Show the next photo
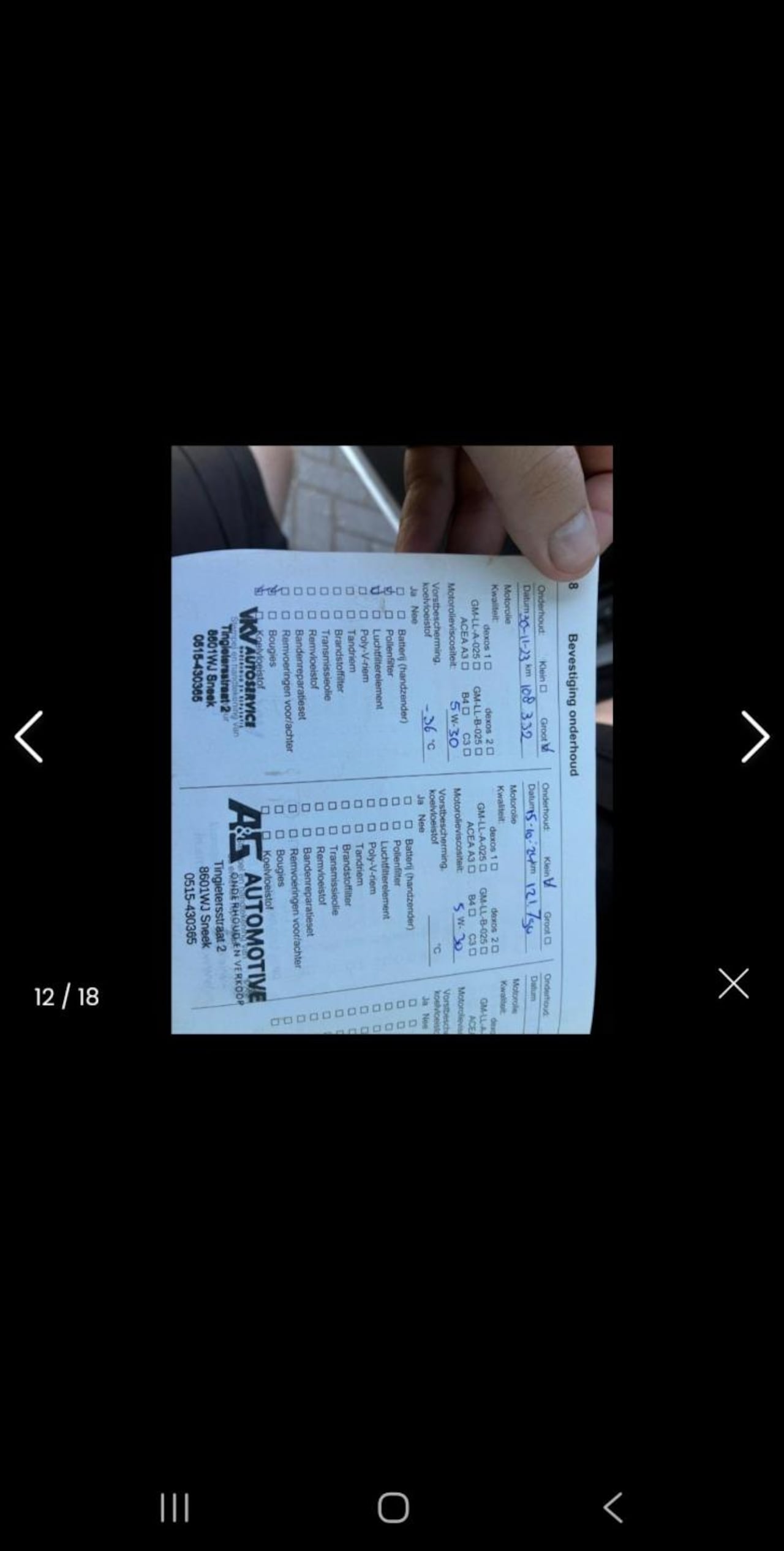The width and height of the screenshot is (784, 1551). [x=755, y=736]
